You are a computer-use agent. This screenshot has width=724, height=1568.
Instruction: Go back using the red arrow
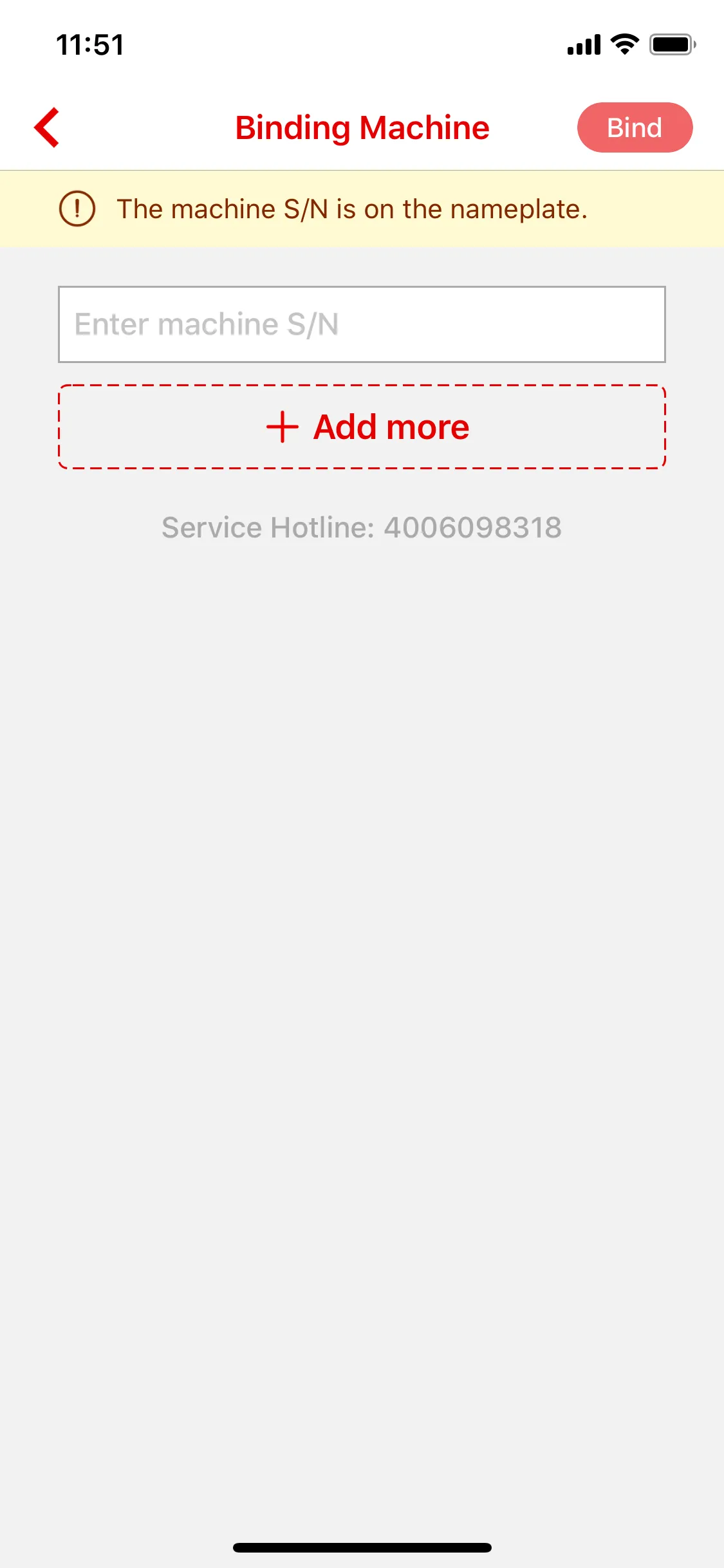pyautogui.click(x=47, y=127)
